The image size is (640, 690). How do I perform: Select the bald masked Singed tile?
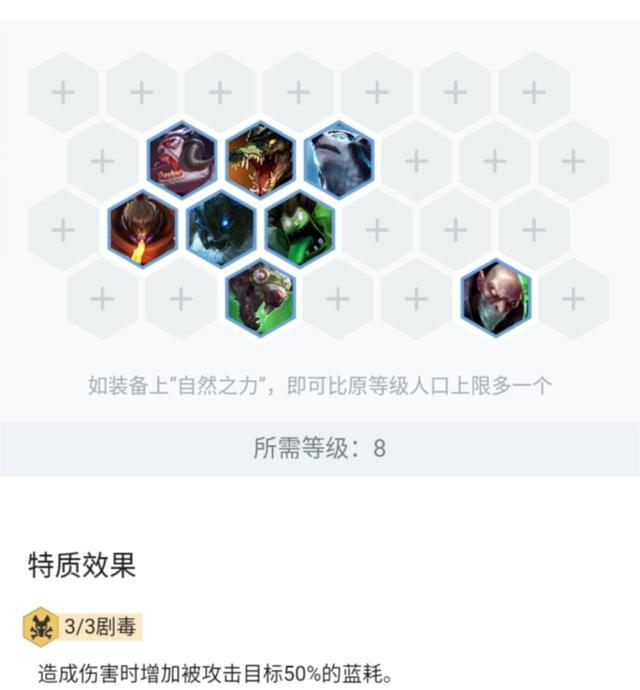point(495,296)
